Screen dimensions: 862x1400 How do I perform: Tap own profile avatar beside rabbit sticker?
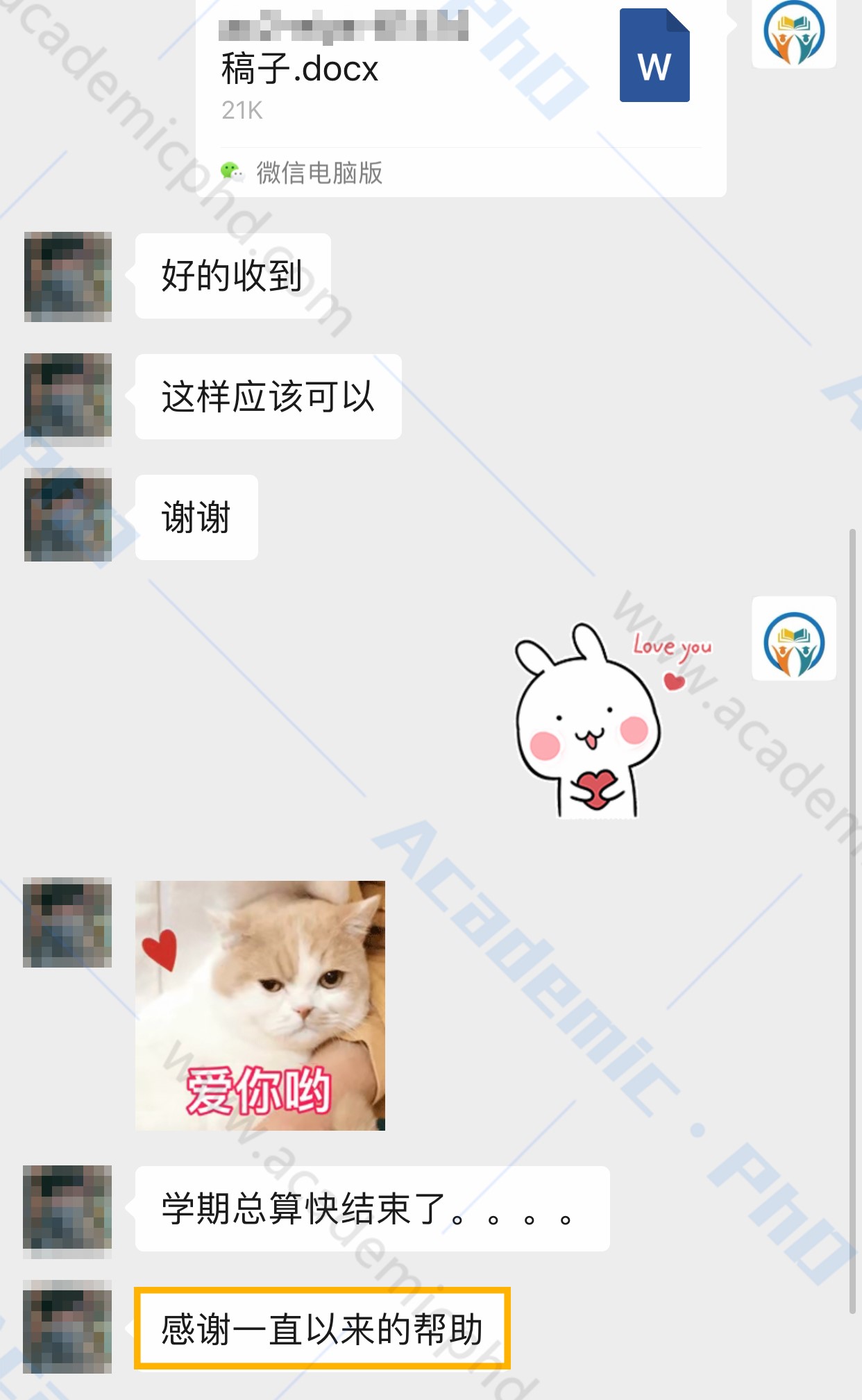pos(793,639)
